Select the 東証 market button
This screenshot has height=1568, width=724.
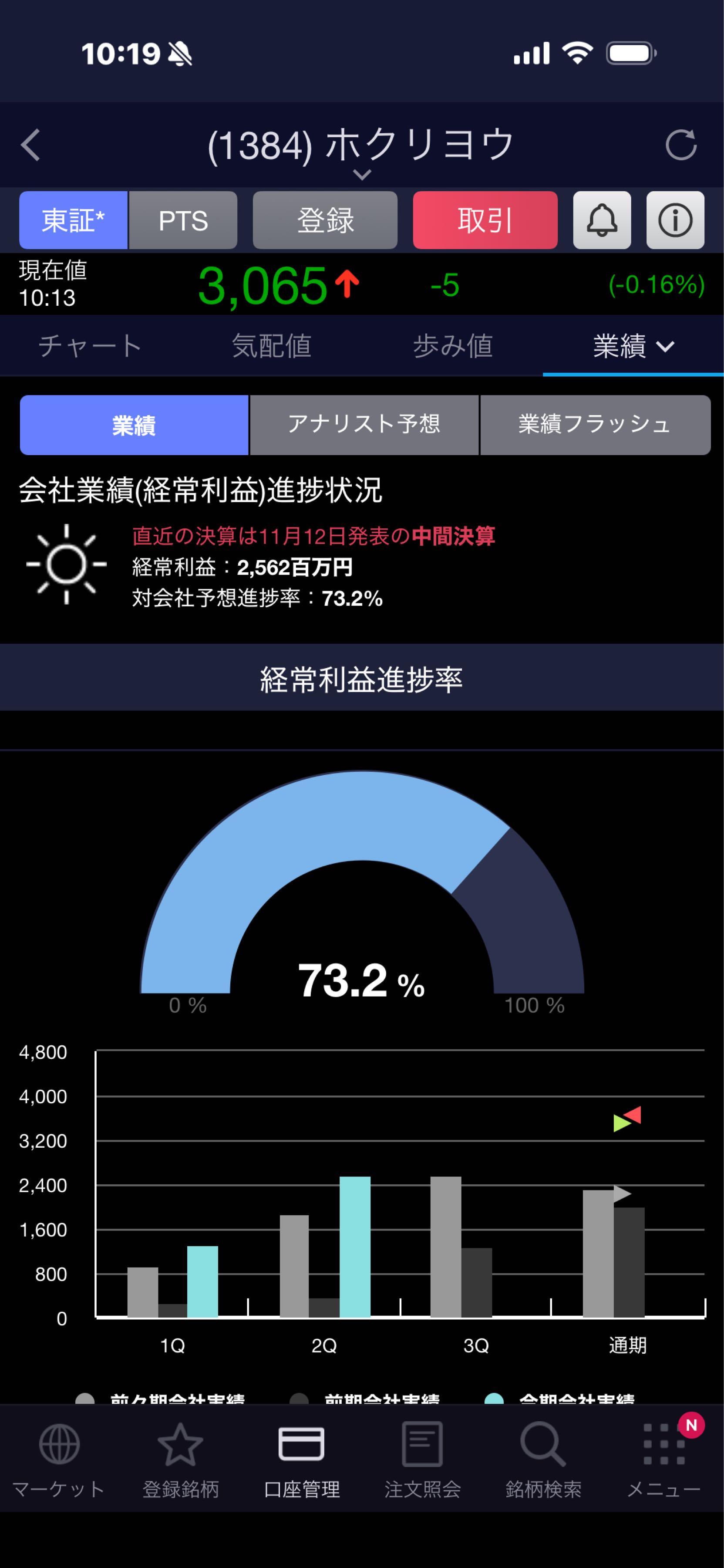[73, 220]
